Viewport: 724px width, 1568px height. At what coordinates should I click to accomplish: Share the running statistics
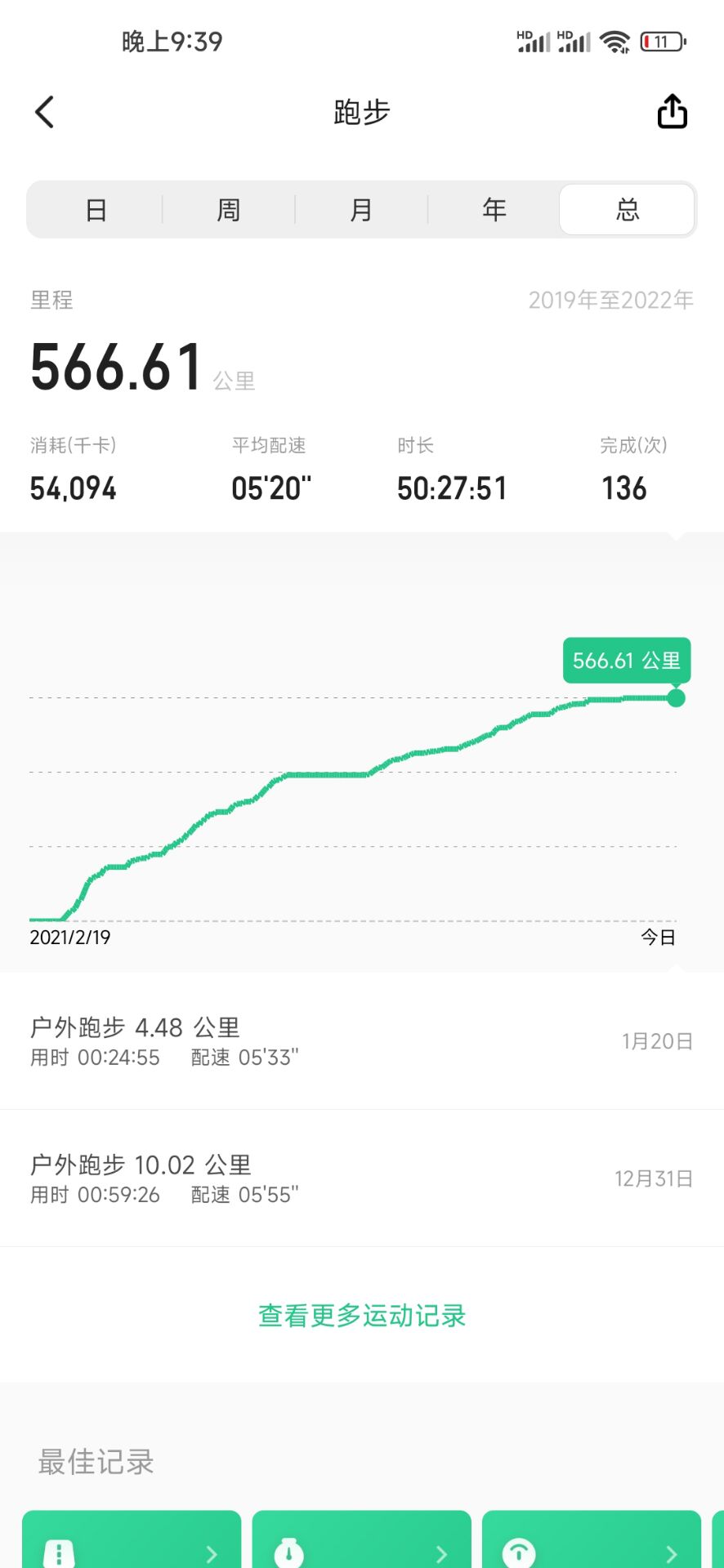(672, 112)
